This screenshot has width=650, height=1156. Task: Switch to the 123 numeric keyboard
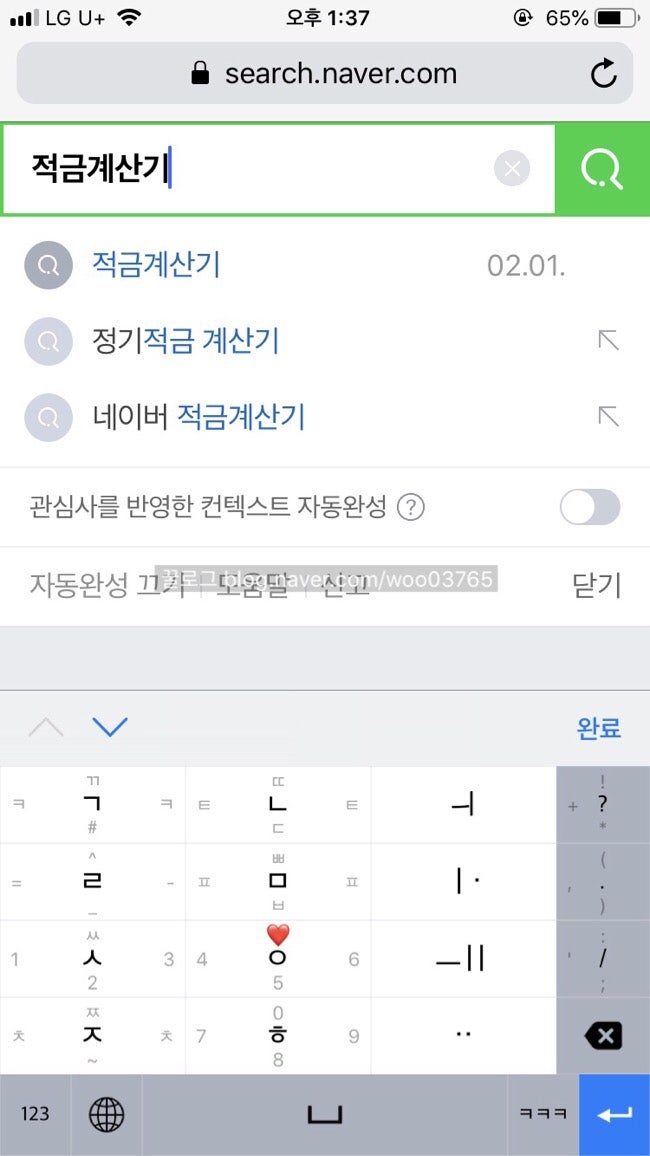coord(35,1114)
